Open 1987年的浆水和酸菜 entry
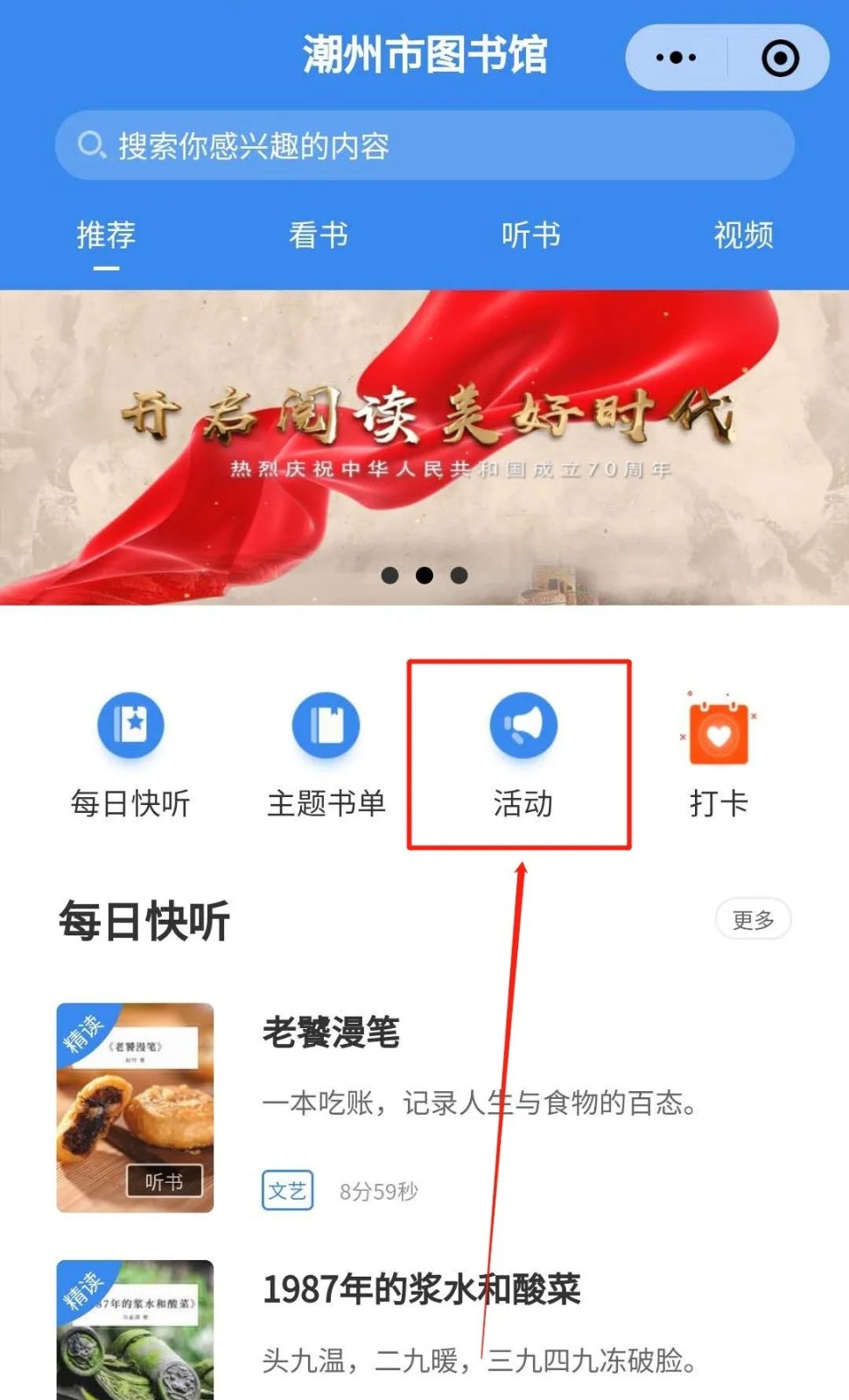Image resolution: width=849 pixels, height=1400 pixels. [422, 1289]
